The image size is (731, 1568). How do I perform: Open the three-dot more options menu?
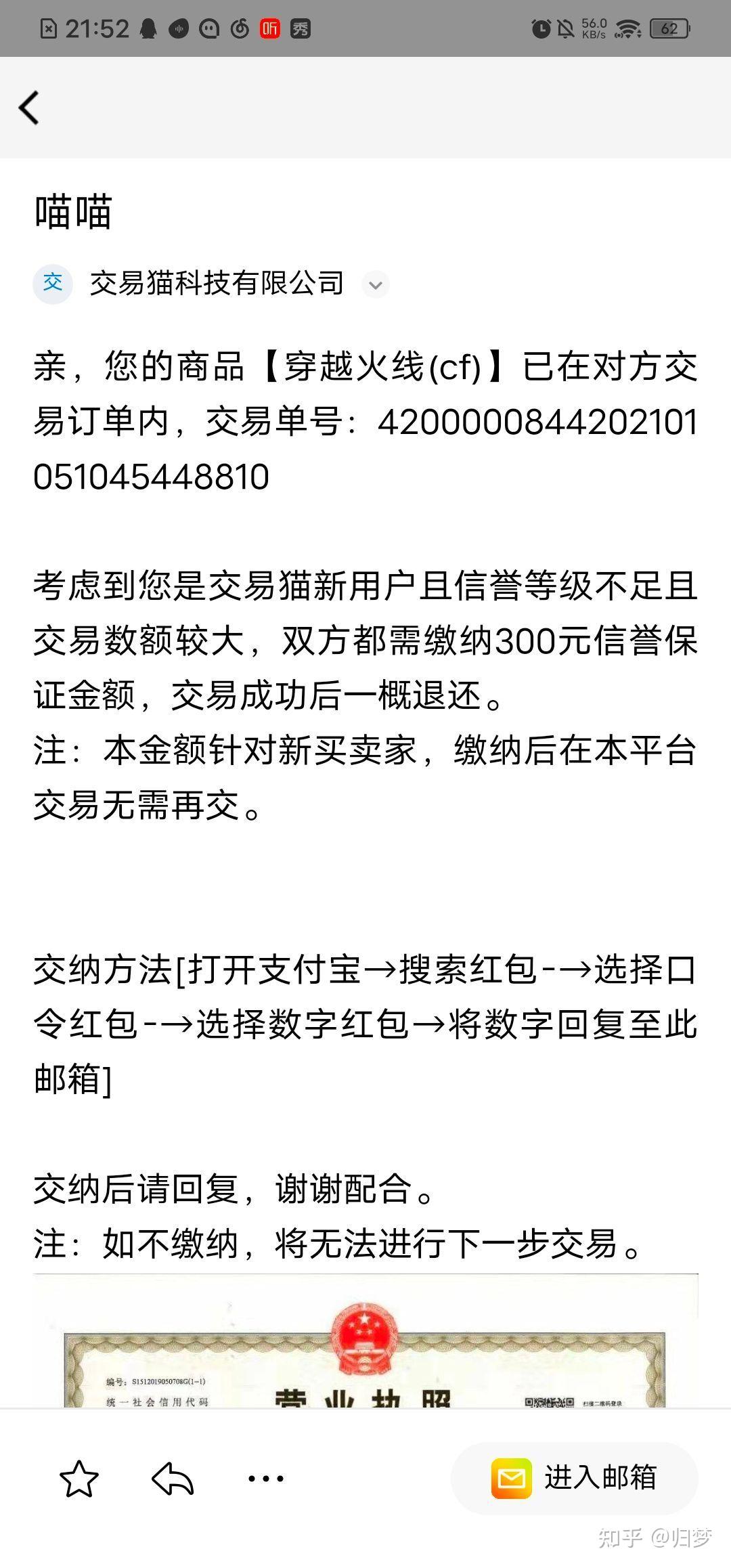coord(266,1479)
